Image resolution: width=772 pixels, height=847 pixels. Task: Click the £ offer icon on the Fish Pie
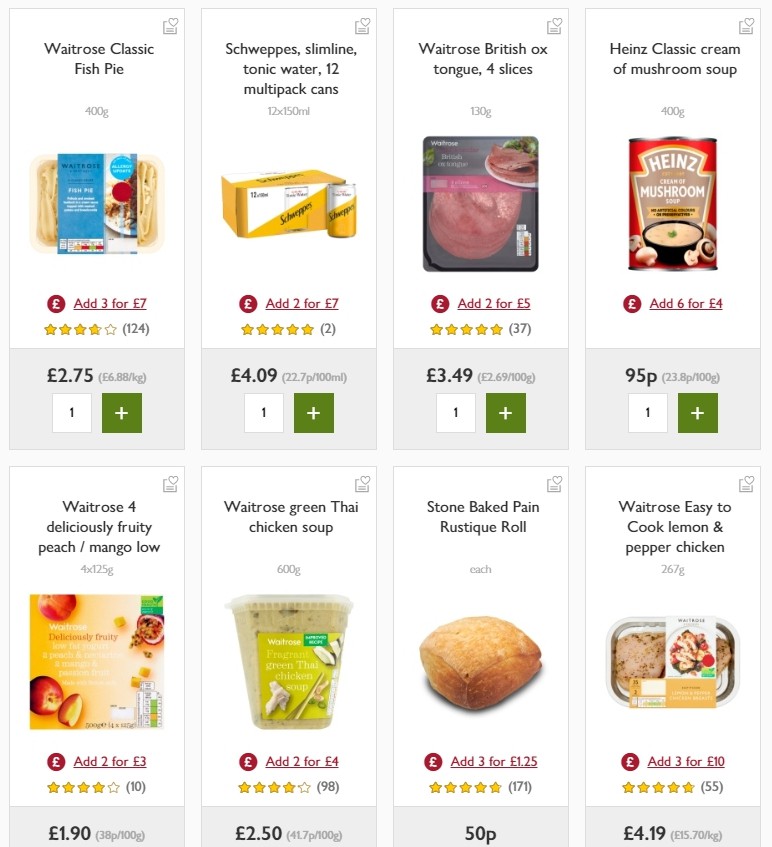[54, 301]
